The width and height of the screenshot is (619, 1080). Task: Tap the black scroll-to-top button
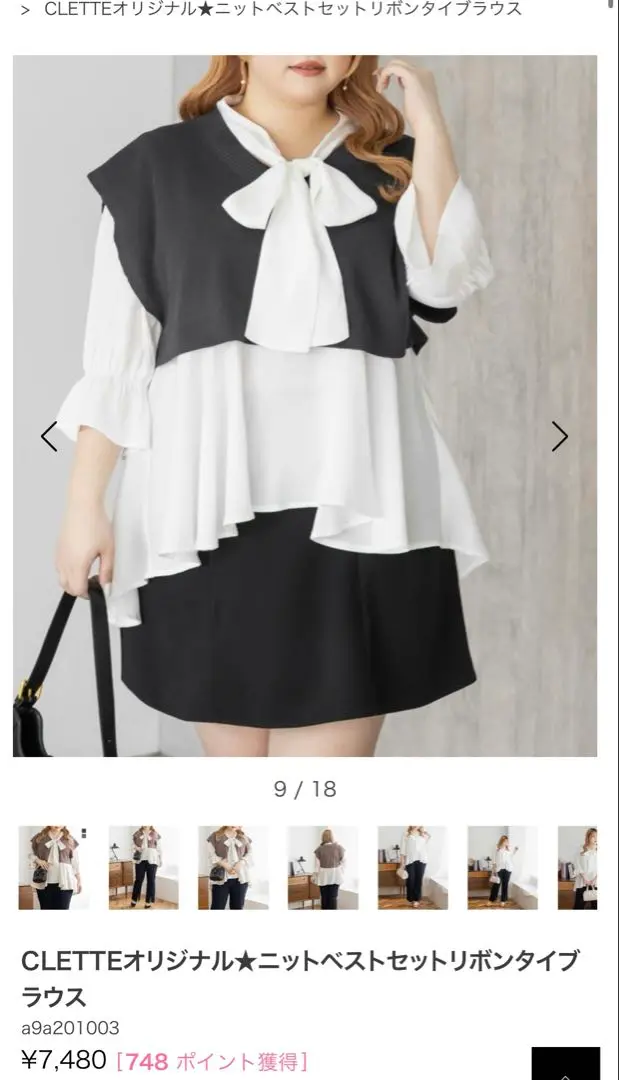coord(565,1064)
